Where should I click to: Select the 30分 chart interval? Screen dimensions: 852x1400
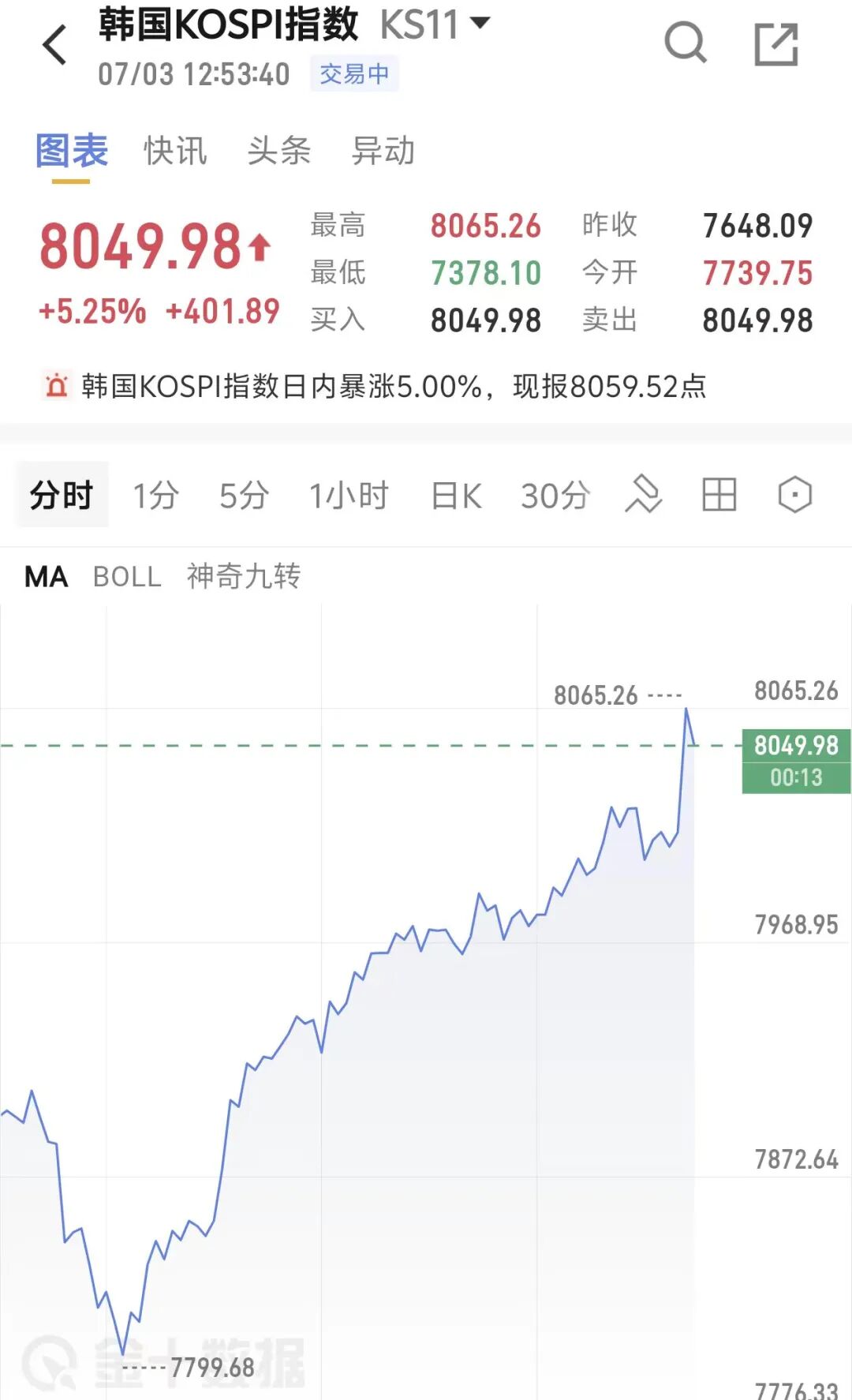coord(555,496)
